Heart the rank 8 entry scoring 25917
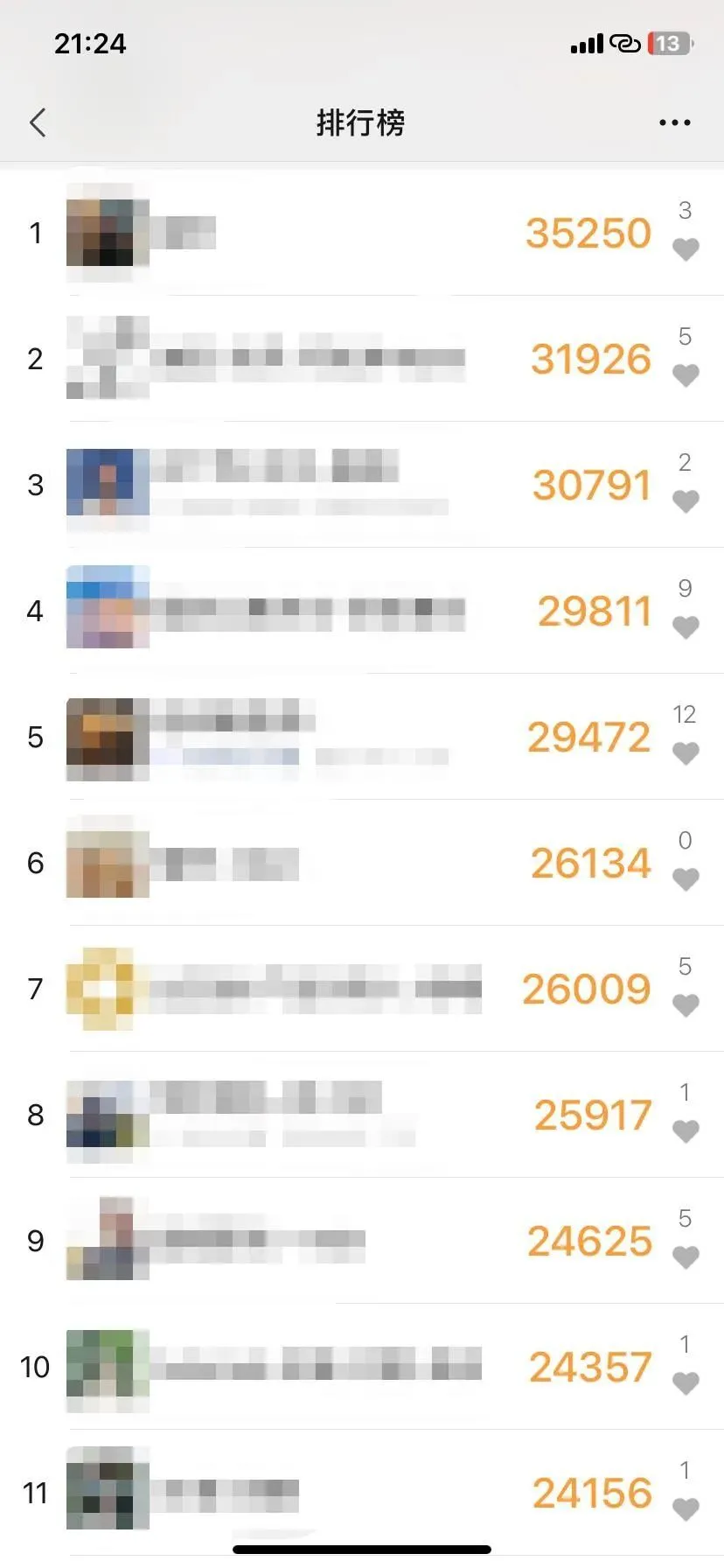 (x=686, y=1131)
